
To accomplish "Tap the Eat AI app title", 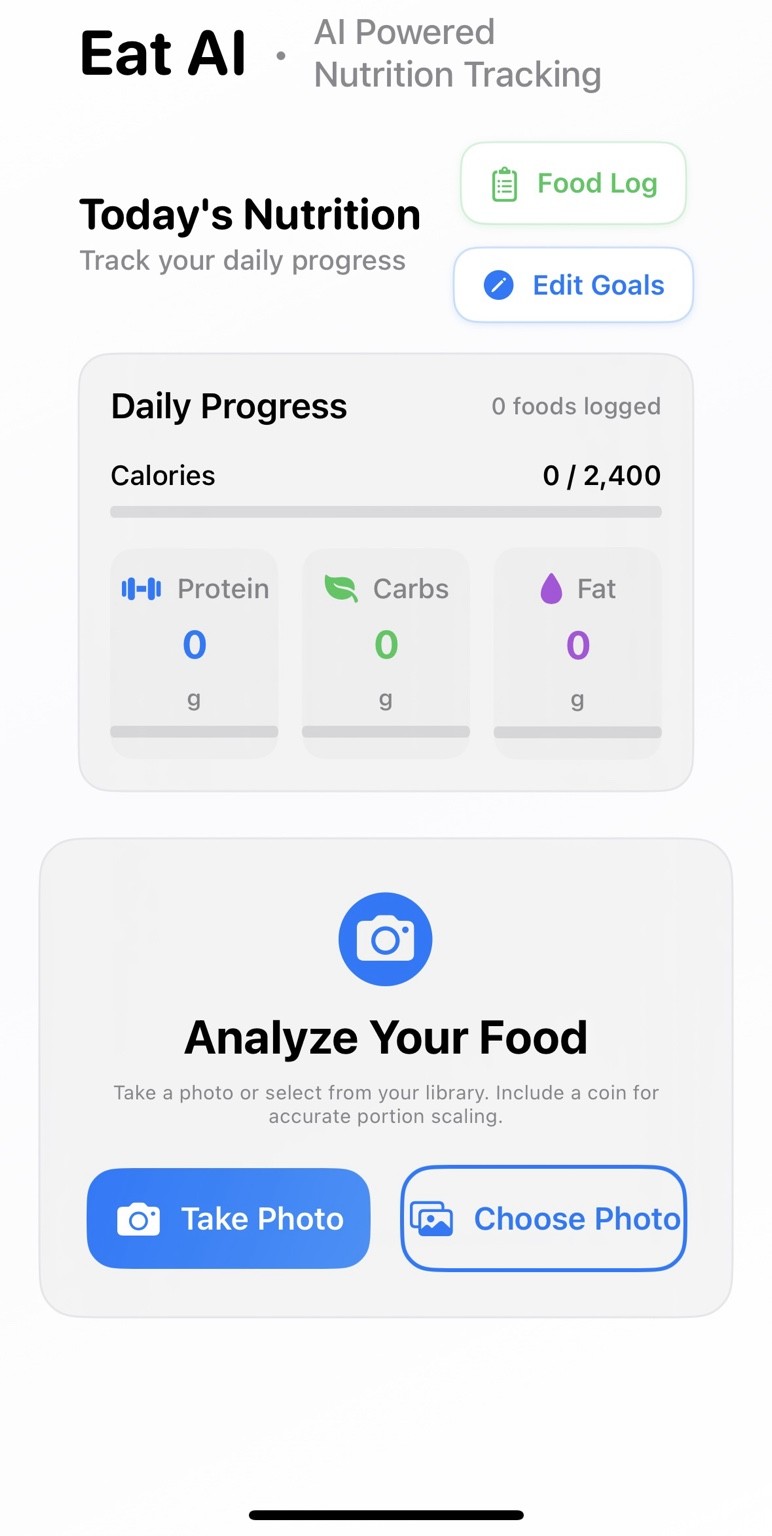I will coord(162,54).
